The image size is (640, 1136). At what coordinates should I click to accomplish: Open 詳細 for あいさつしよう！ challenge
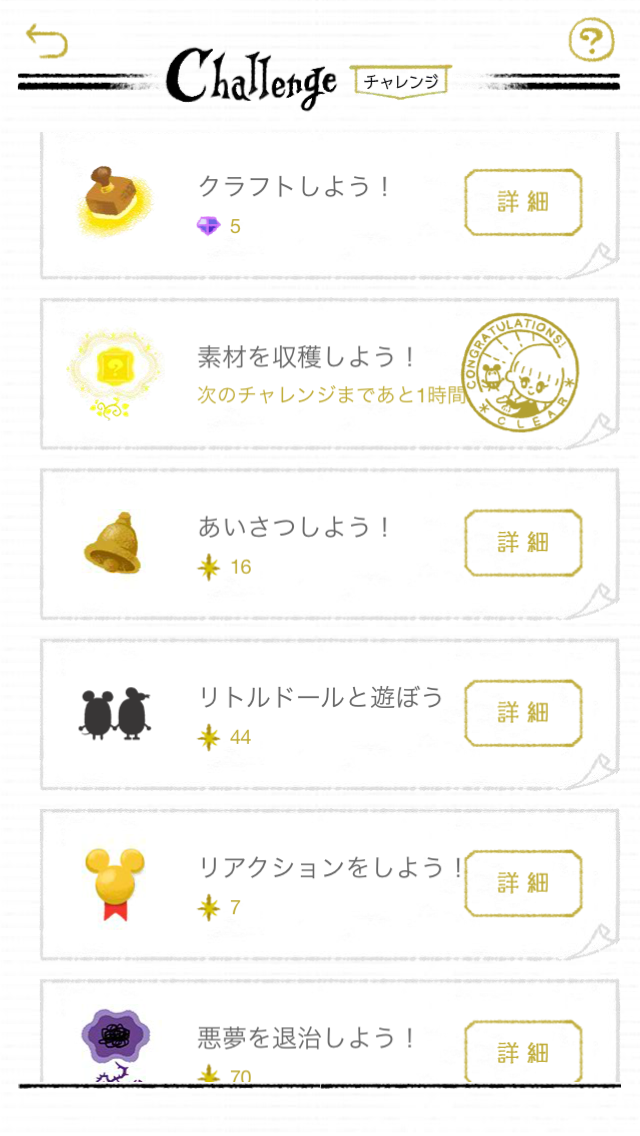pyautogui.click(x=523, y=542)
